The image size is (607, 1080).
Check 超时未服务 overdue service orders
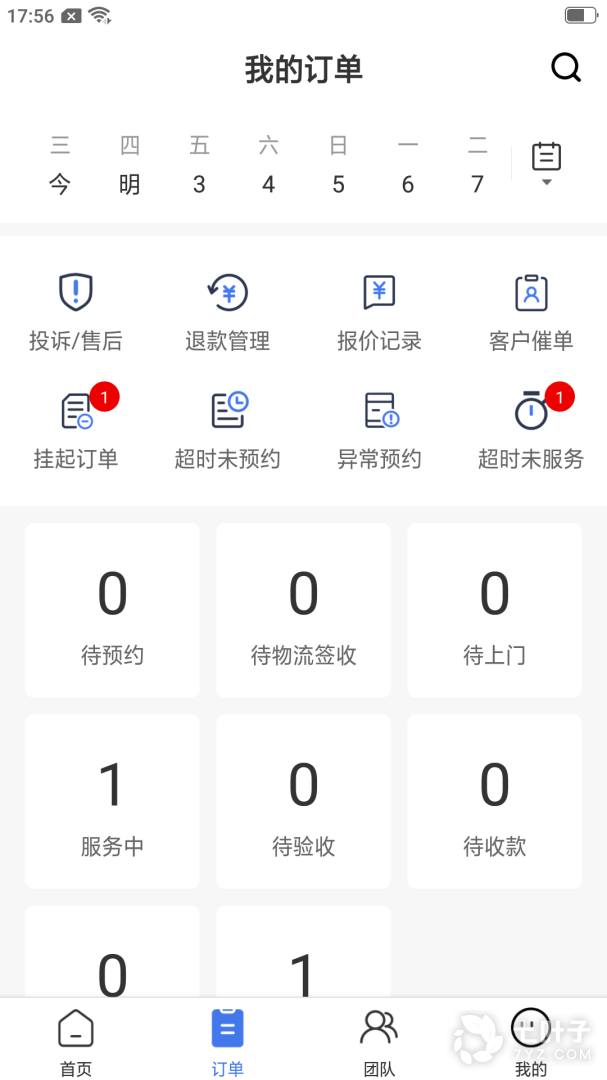(531, 430)
